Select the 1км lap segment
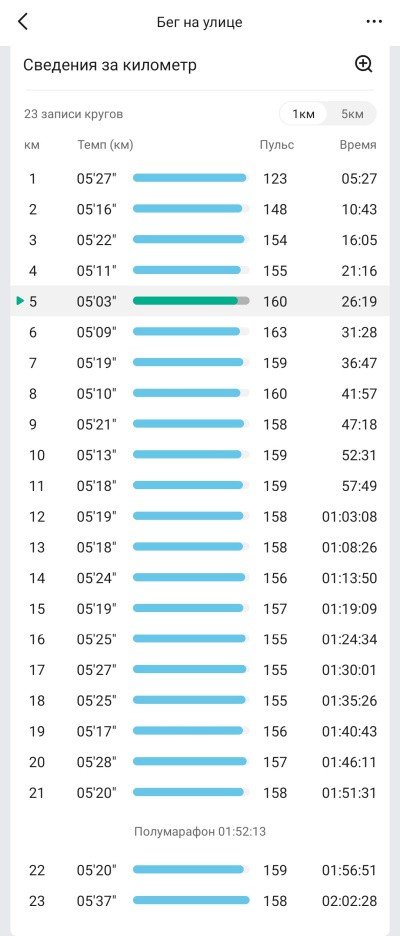Screen dimensions: 400x936 (x=303, y=113)
